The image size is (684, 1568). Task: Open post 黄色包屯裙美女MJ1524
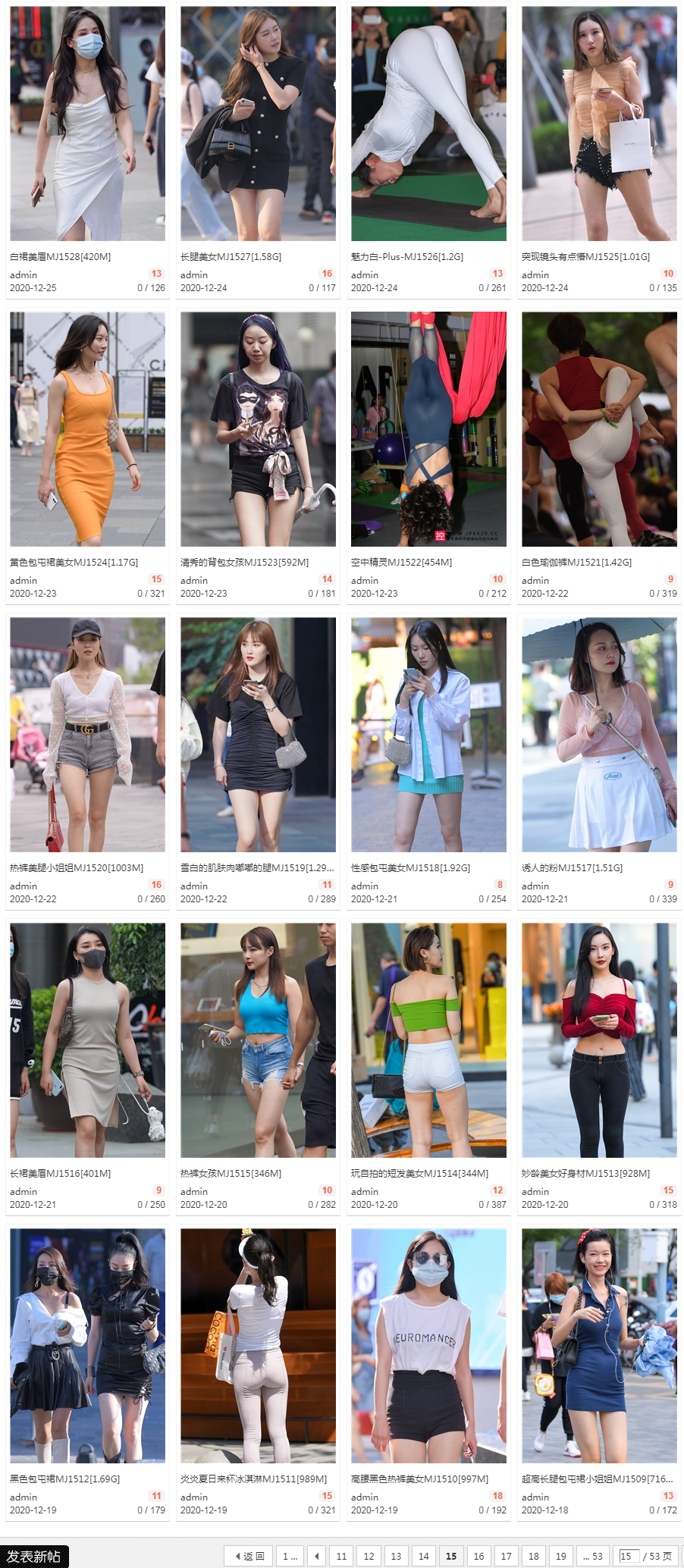pyautogui.click(x=74, y=563)
